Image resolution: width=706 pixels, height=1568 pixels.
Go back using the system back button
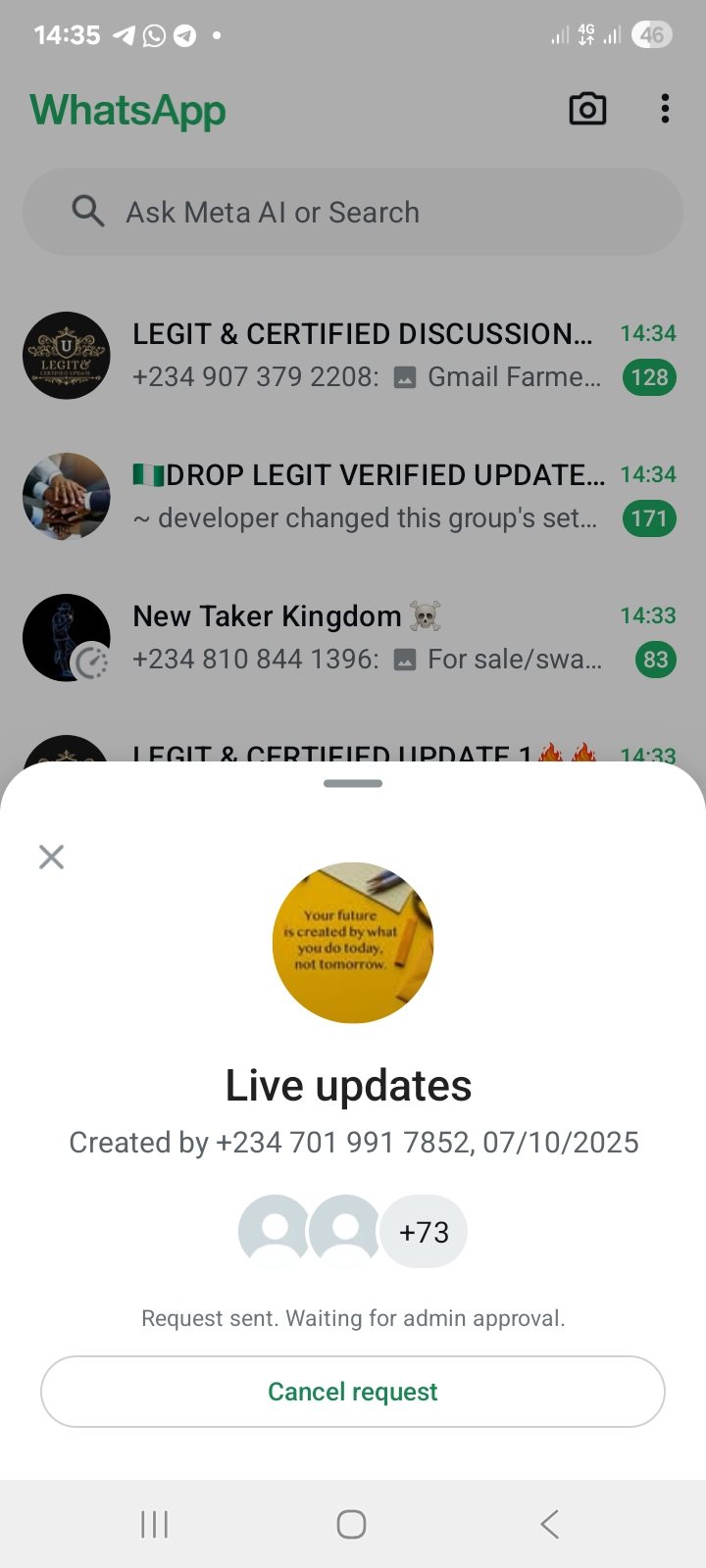[550, 1524]
